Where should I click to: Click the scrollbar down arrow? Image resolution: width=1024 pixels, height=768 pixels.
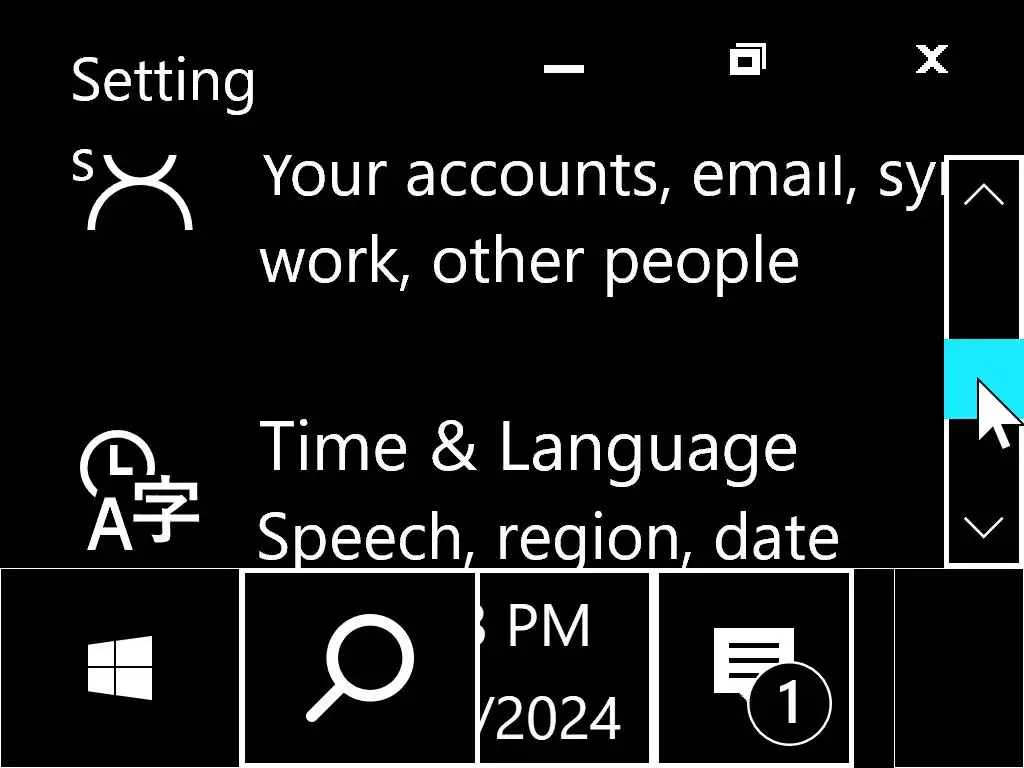pos(984,528)
